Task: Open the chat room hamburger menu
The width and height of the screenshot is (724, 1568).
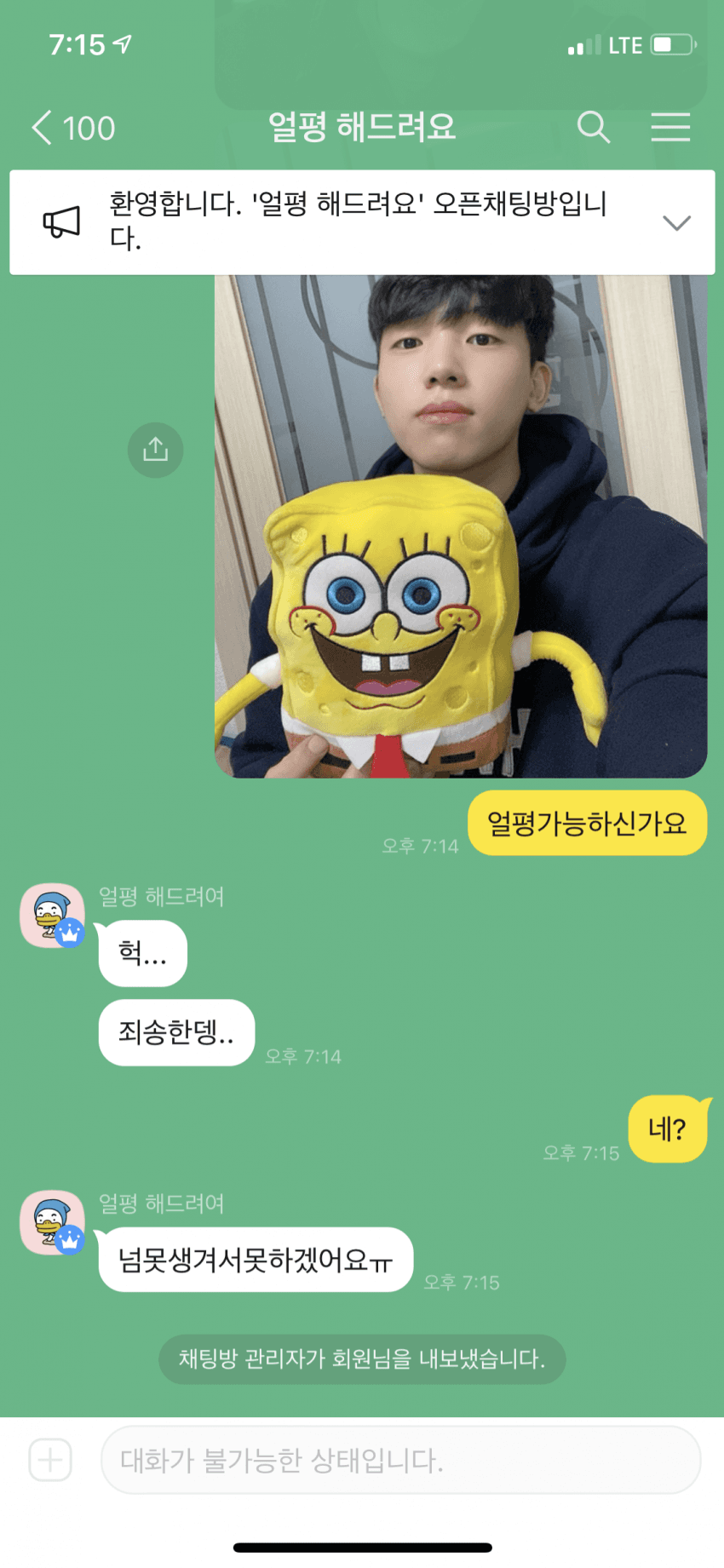Action: click(x=670, y=128)
